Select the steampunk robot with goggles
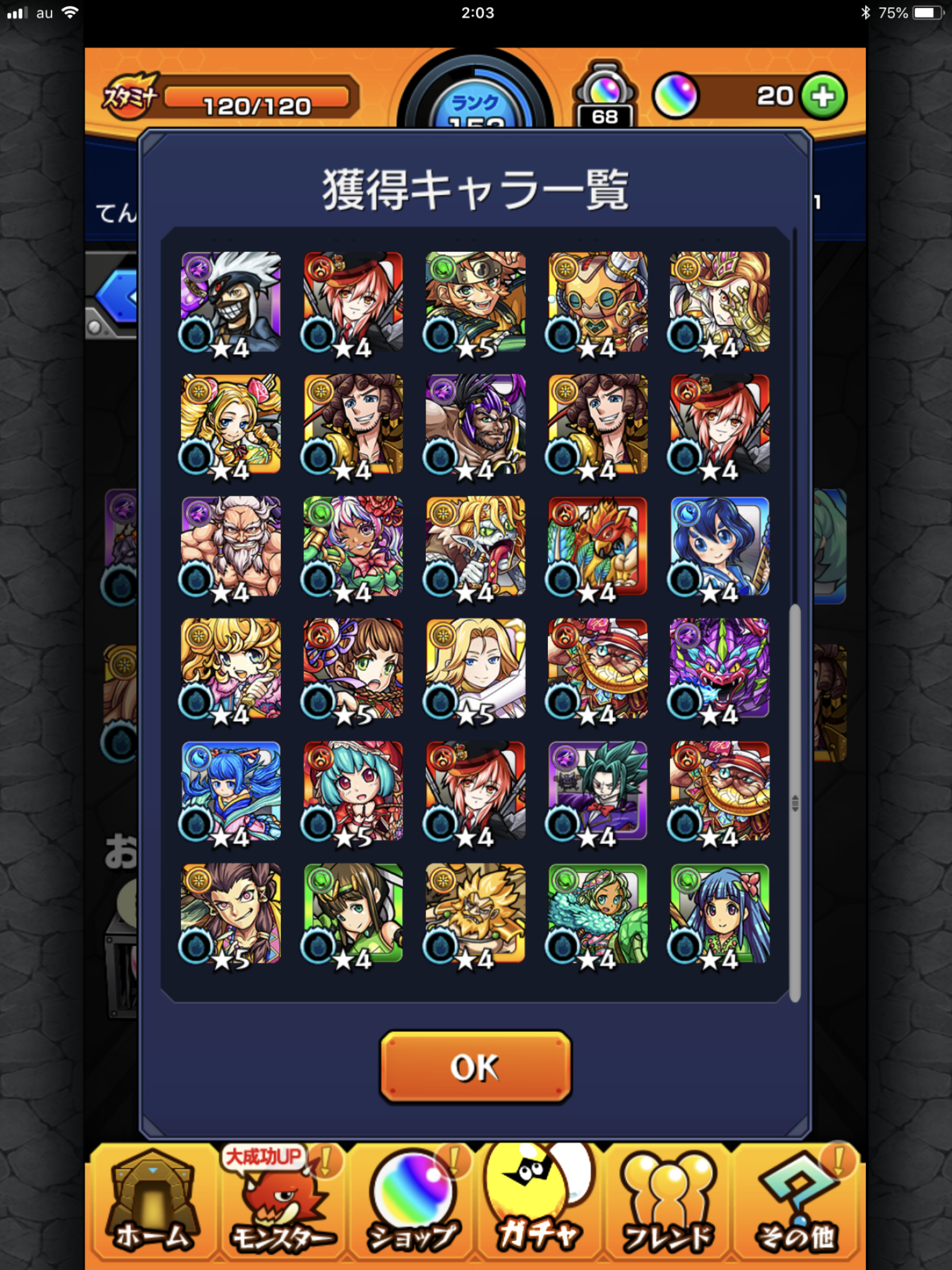Viewport: 952px width, 1270px height. (597, 302)
